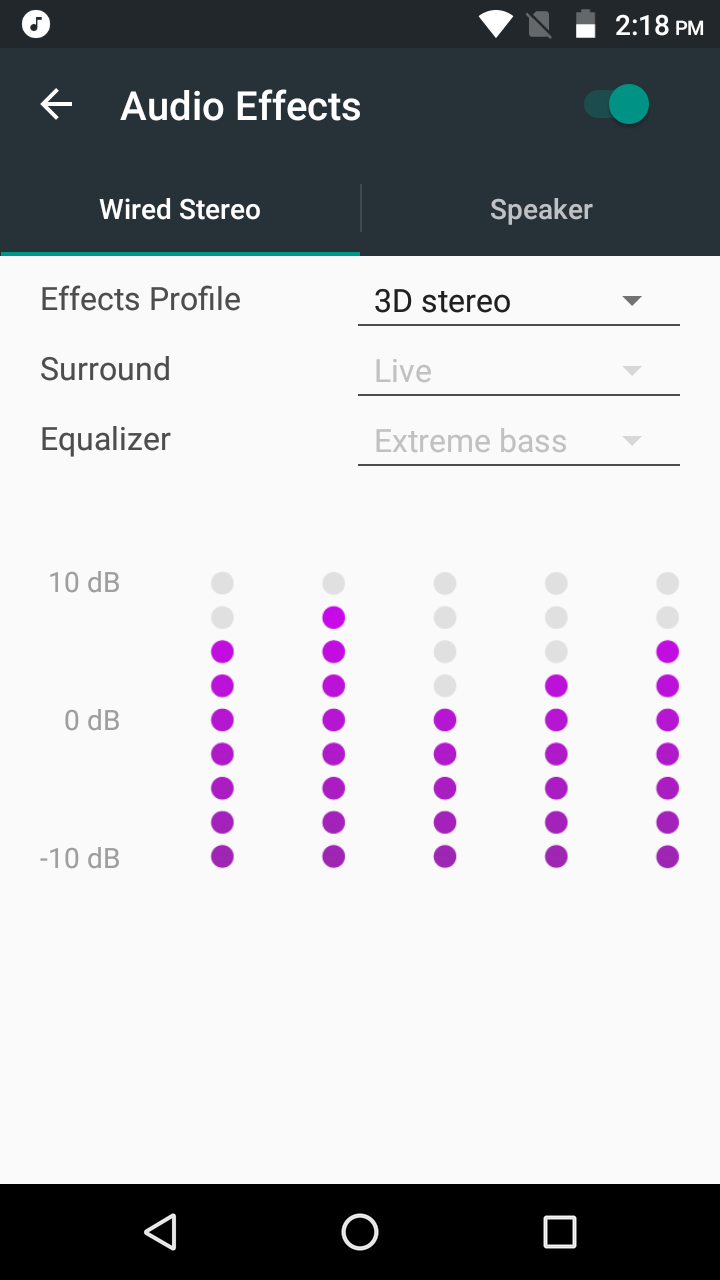
Task: Select the Wired Stereo tab
Action: tap(180, 209)
